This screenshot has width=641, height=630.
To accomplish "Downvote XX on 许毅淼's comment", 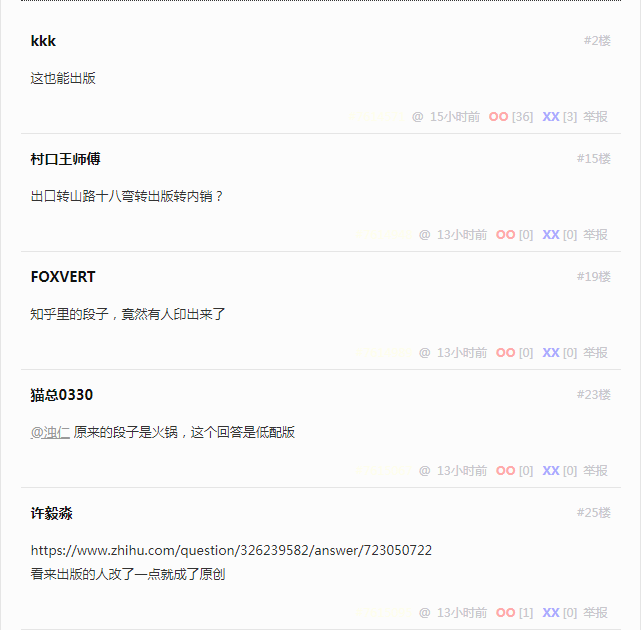I will pyautogui.click(x=551, y=613).
